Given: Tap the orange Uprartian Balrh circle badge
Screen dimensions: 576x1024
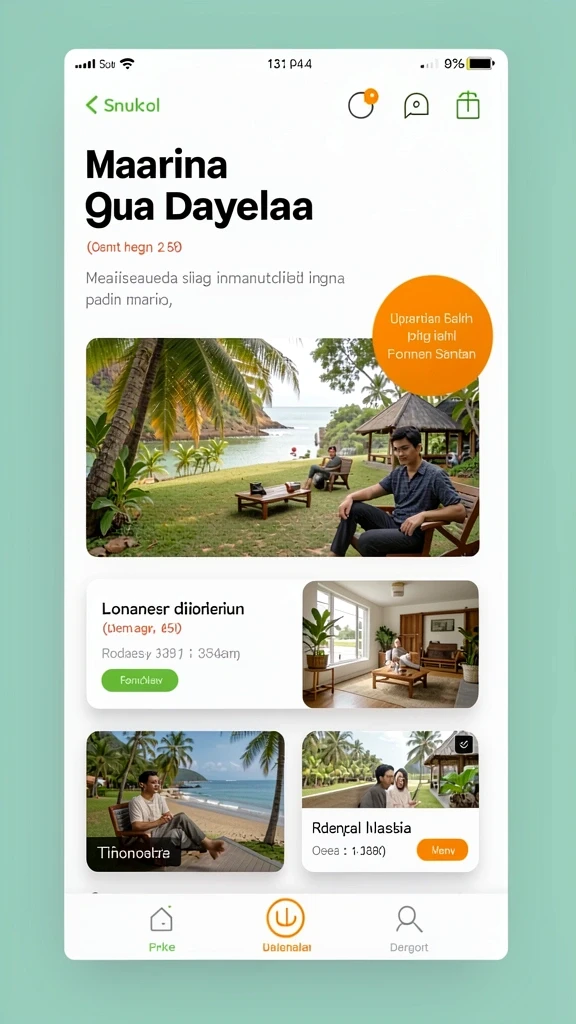Looking at the screenshot, I should pyautogui.click(x=432, y=336).
